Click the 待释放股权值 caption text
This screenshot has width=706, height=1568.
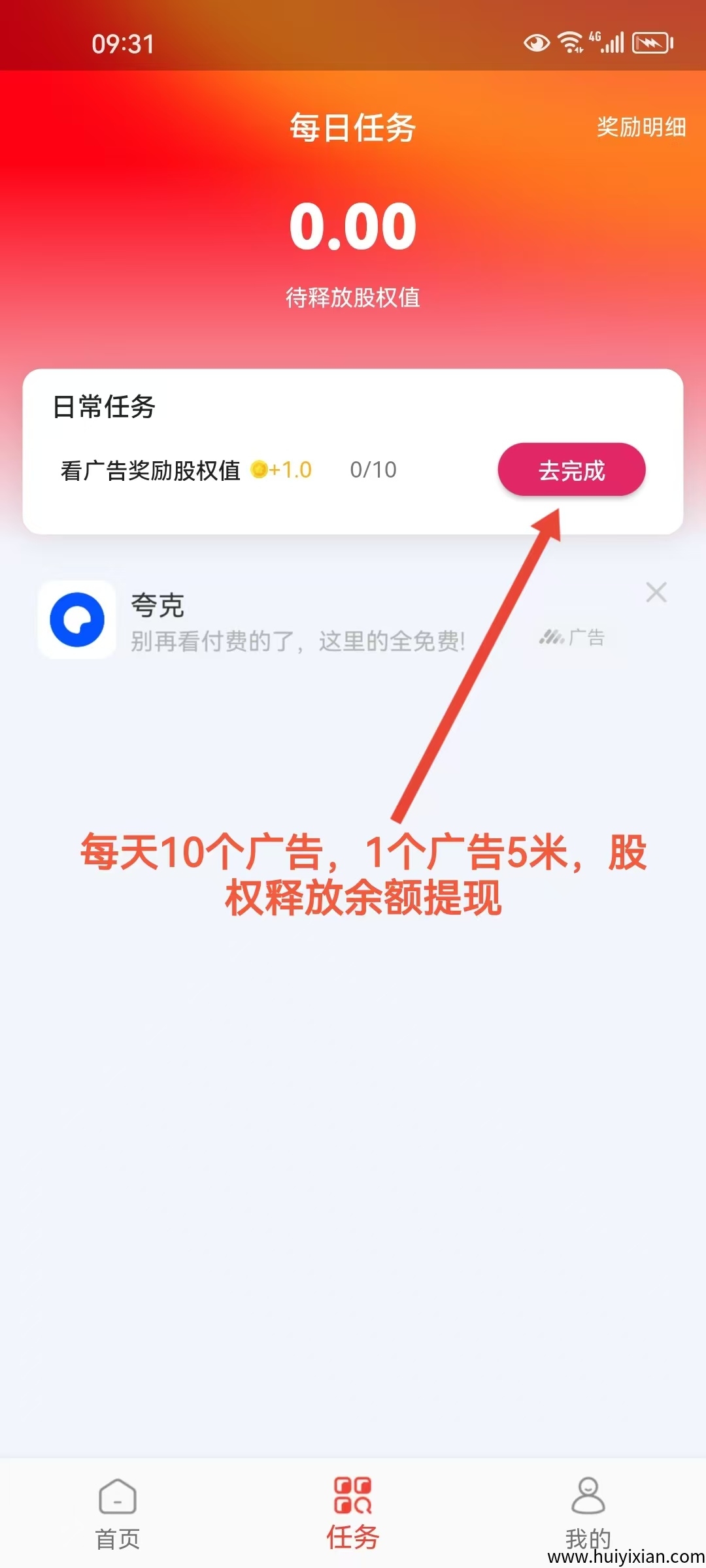(353, 299)
